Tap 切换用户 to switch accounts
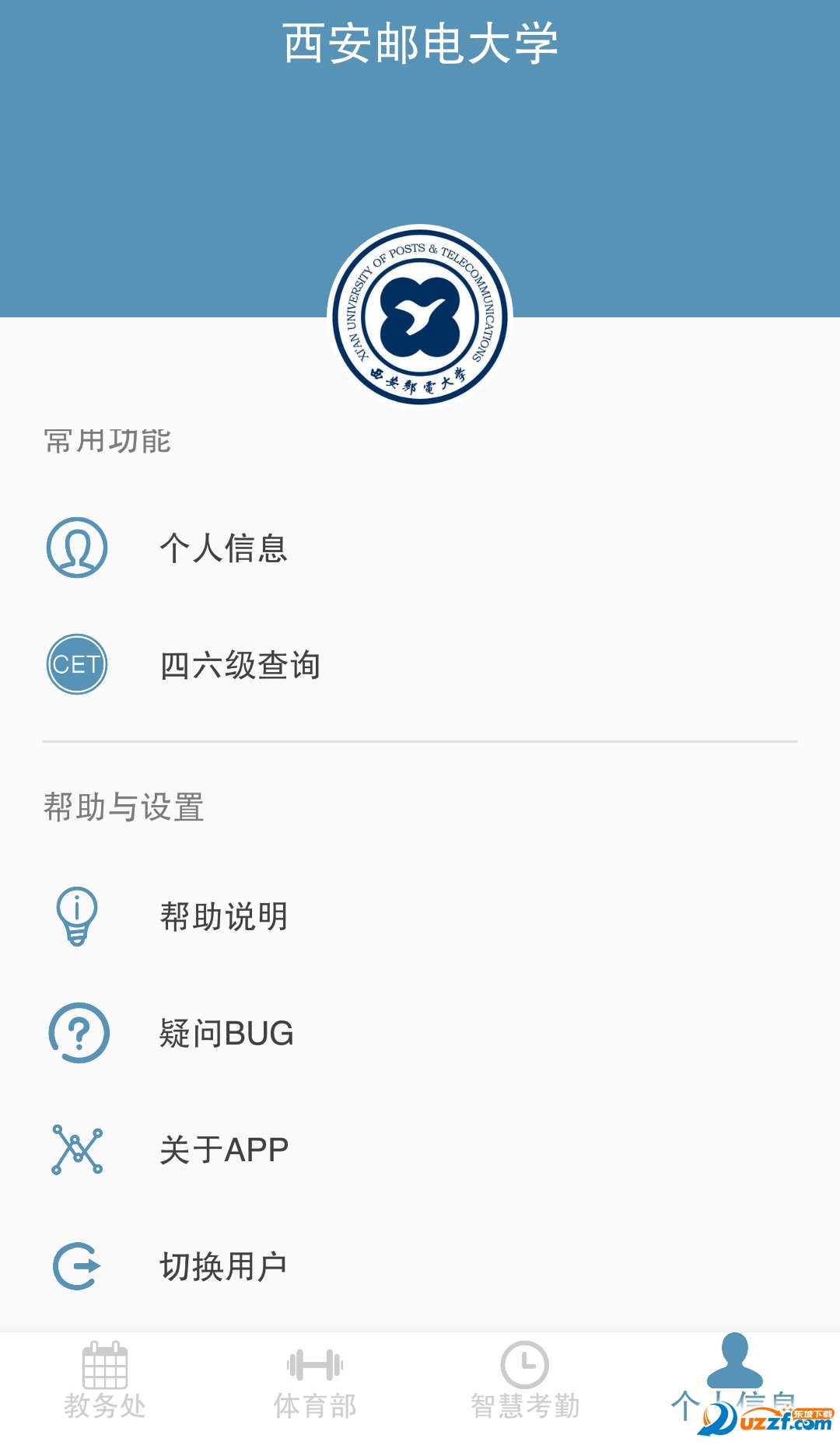The width and height of the screenshot is (840, 1449). [x=224, y=1263]
